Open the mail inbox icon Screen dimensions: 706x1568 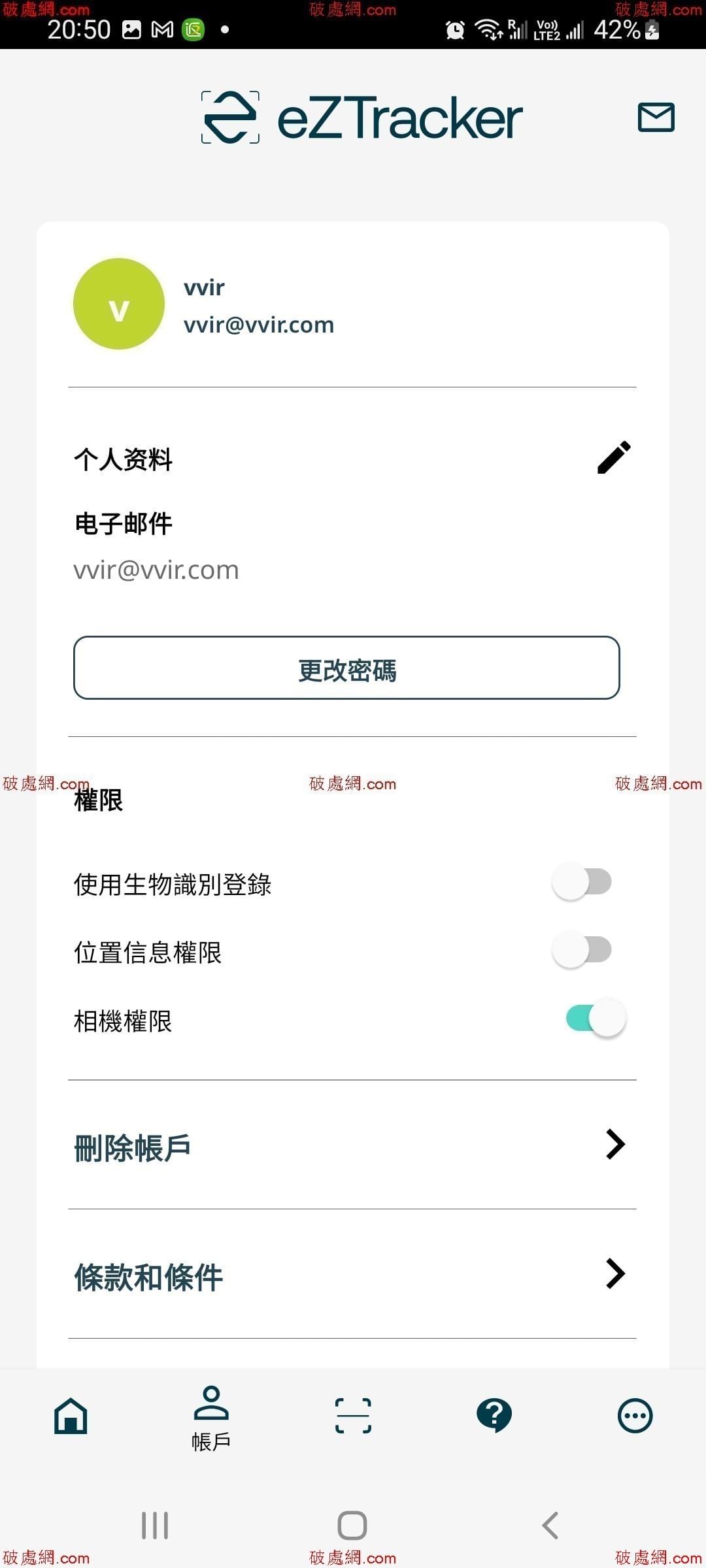(x=656, y=118)
